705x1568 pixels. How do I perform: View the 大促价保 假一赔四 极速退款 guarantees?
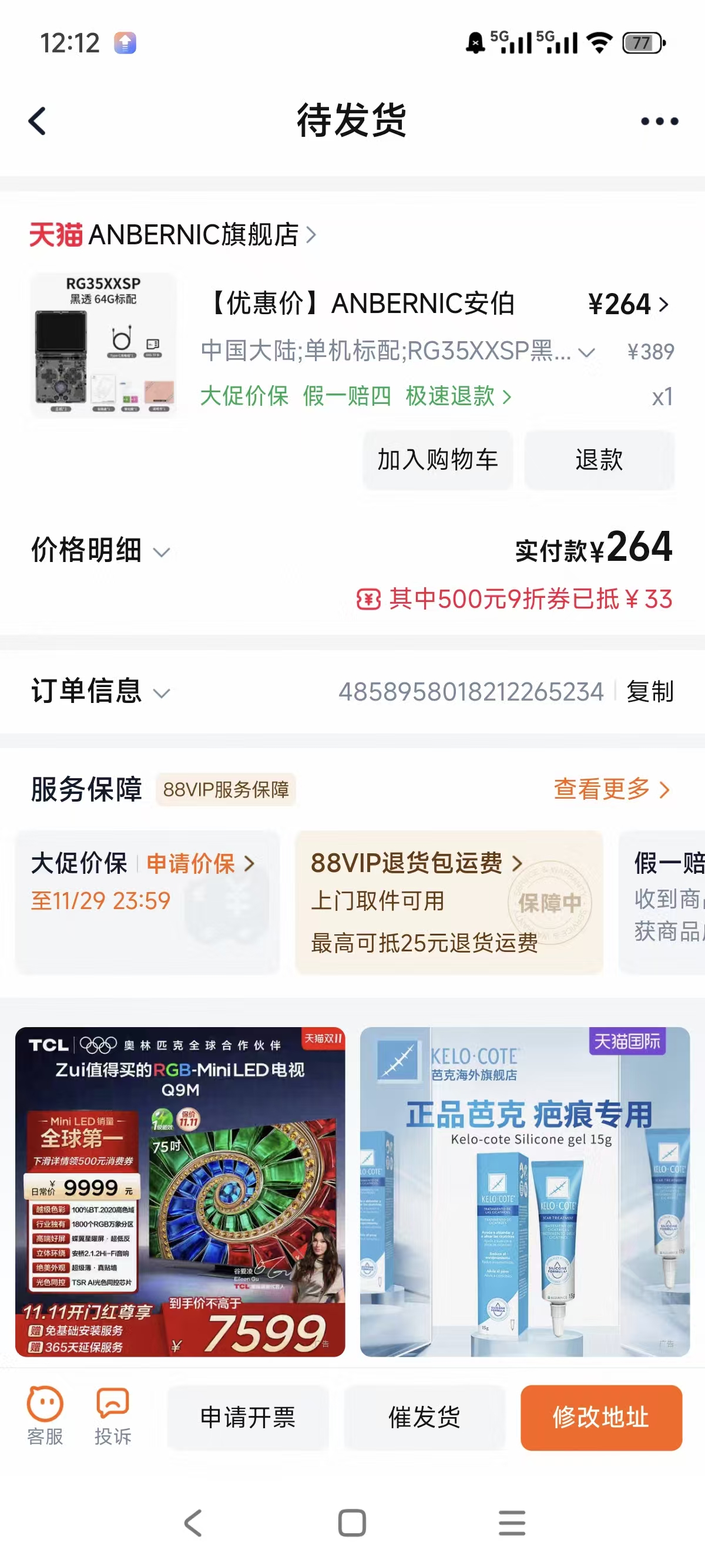click(355, 396)
